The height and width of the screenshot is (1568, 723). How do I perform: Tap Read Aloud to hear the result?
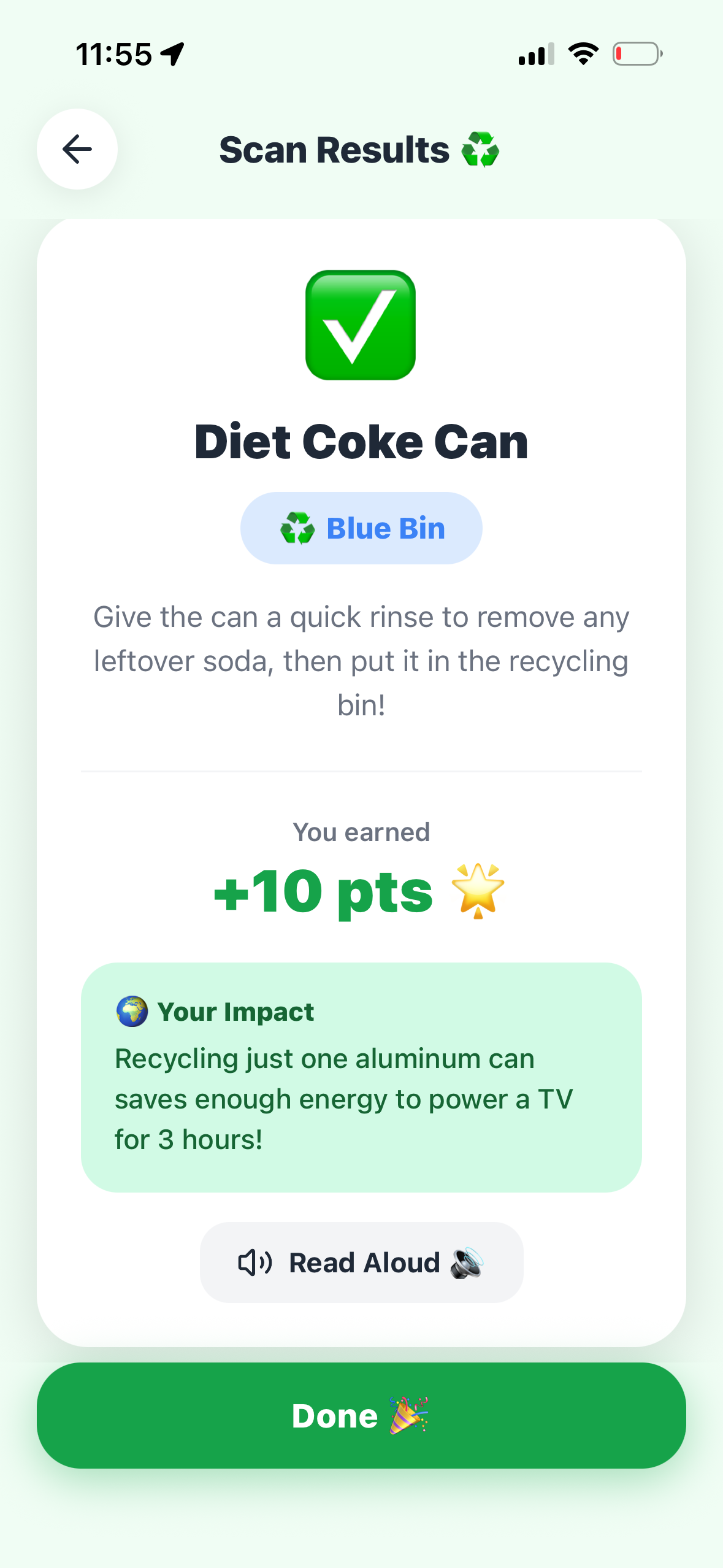pyautogui.click(x=361, y=1262)
